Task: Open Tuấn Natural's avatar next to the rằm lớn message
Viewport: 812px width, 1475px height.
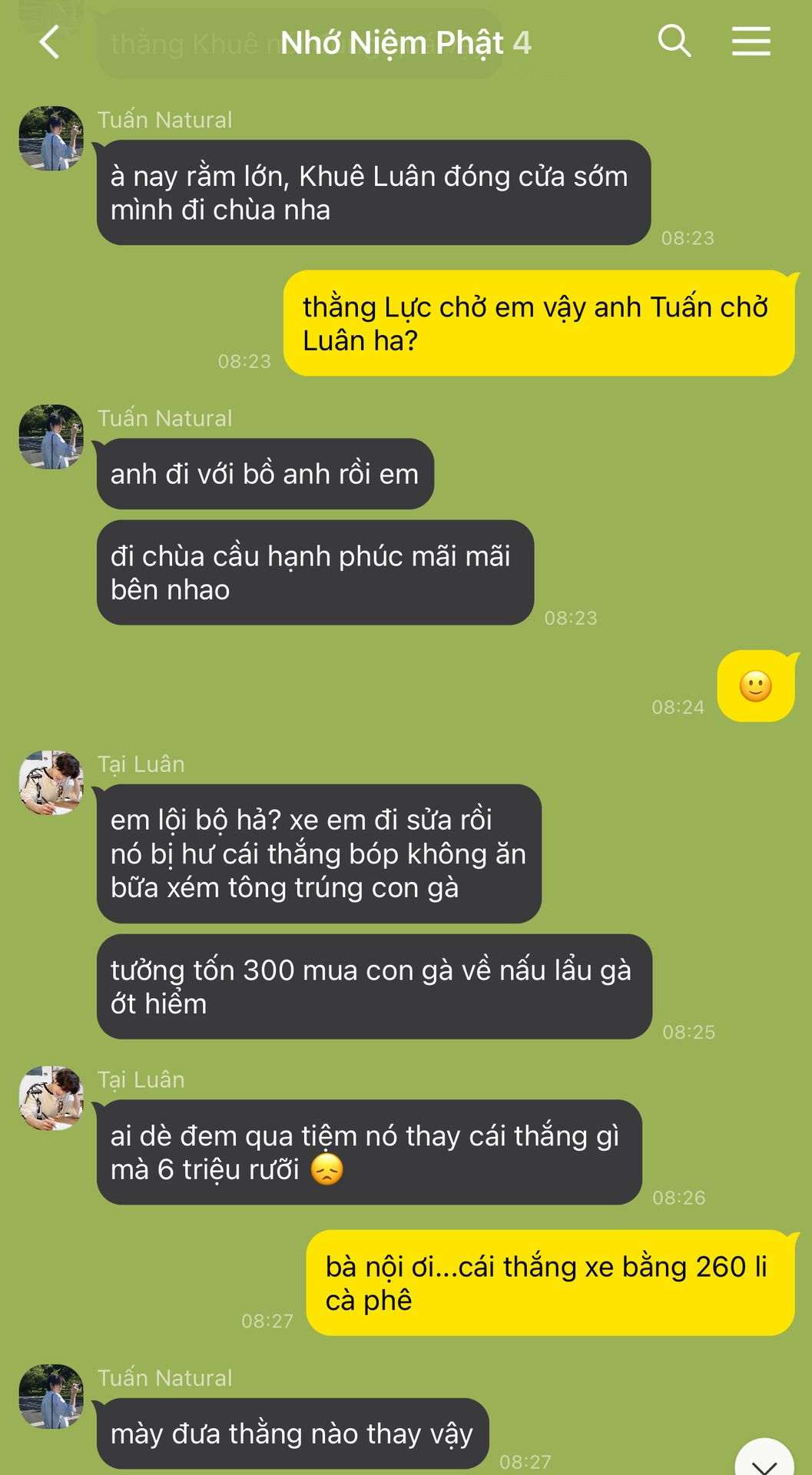Action: pyautogui.click(x=51, y=138)
